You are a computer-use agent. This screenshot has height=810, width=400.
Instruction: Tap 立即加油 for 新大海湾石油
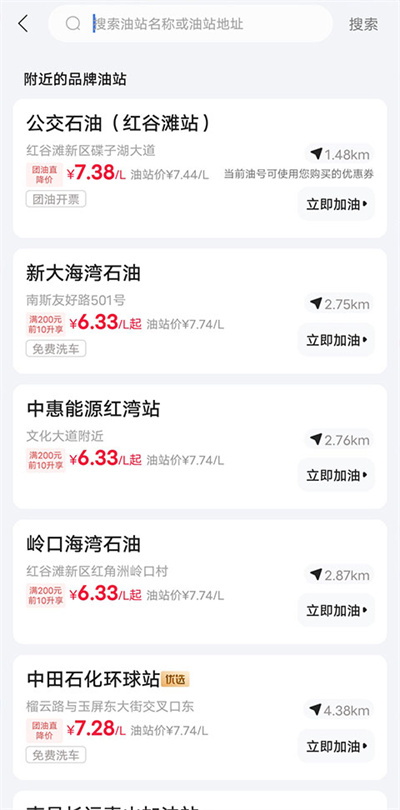336,340
